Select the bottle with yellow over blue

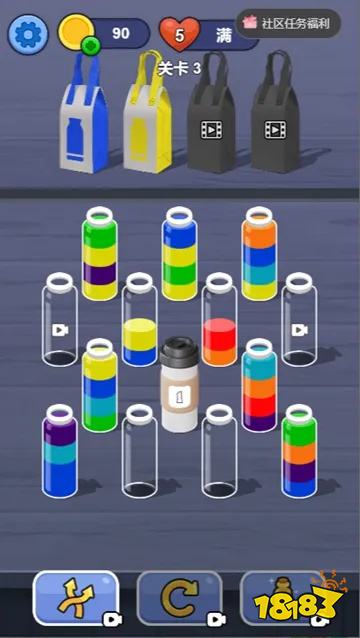140,319
